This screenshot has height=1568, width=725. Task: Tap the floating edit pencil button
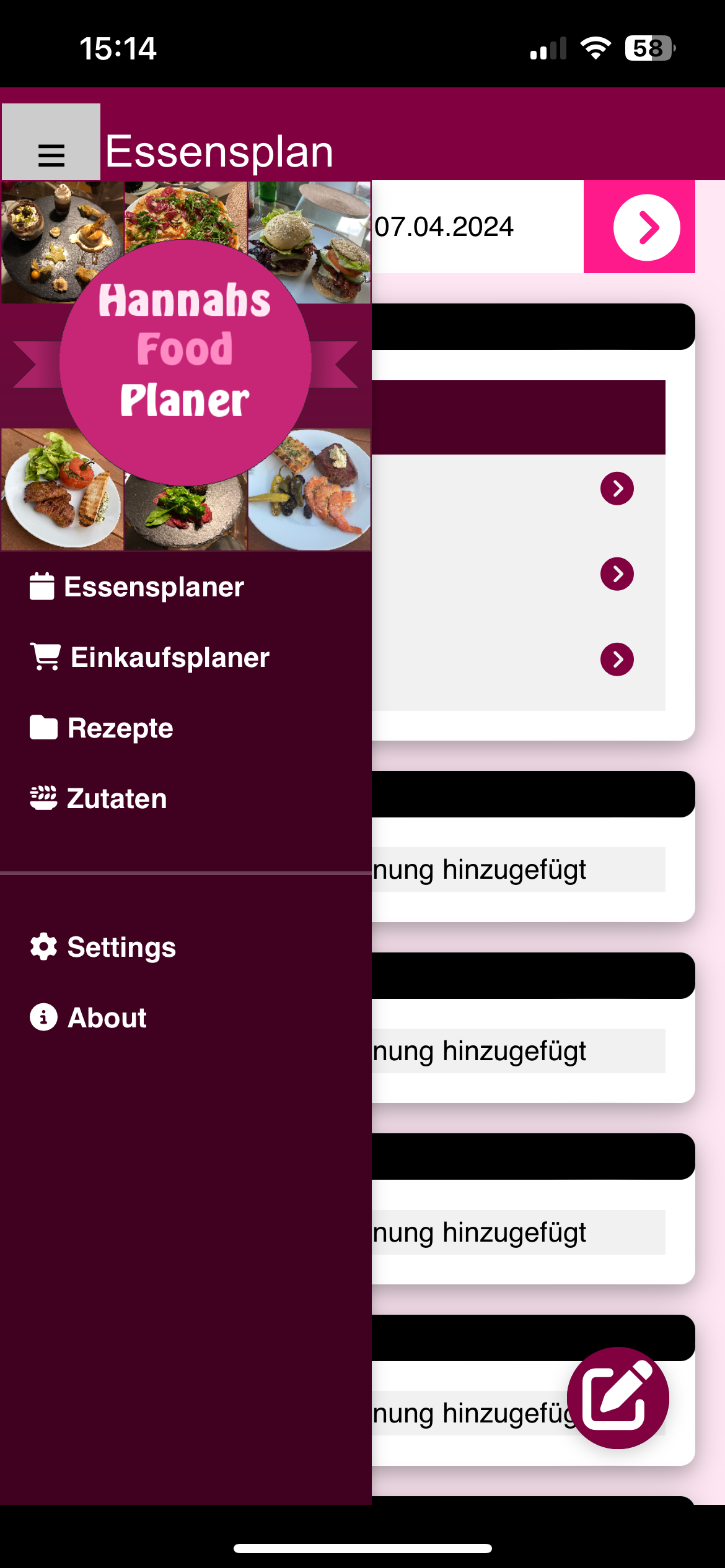618,1398
